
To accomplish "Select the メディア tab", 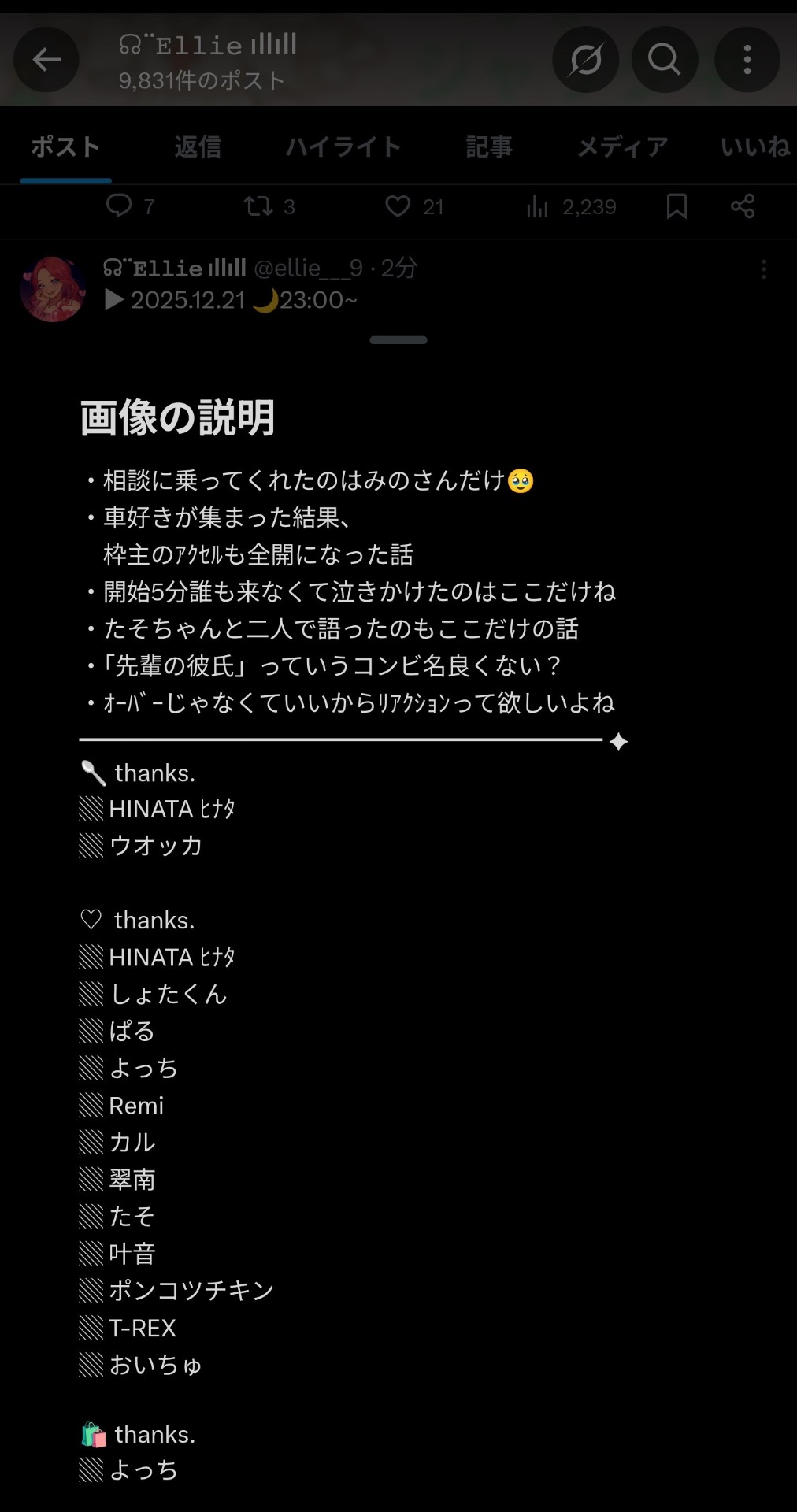I will 623,147.
